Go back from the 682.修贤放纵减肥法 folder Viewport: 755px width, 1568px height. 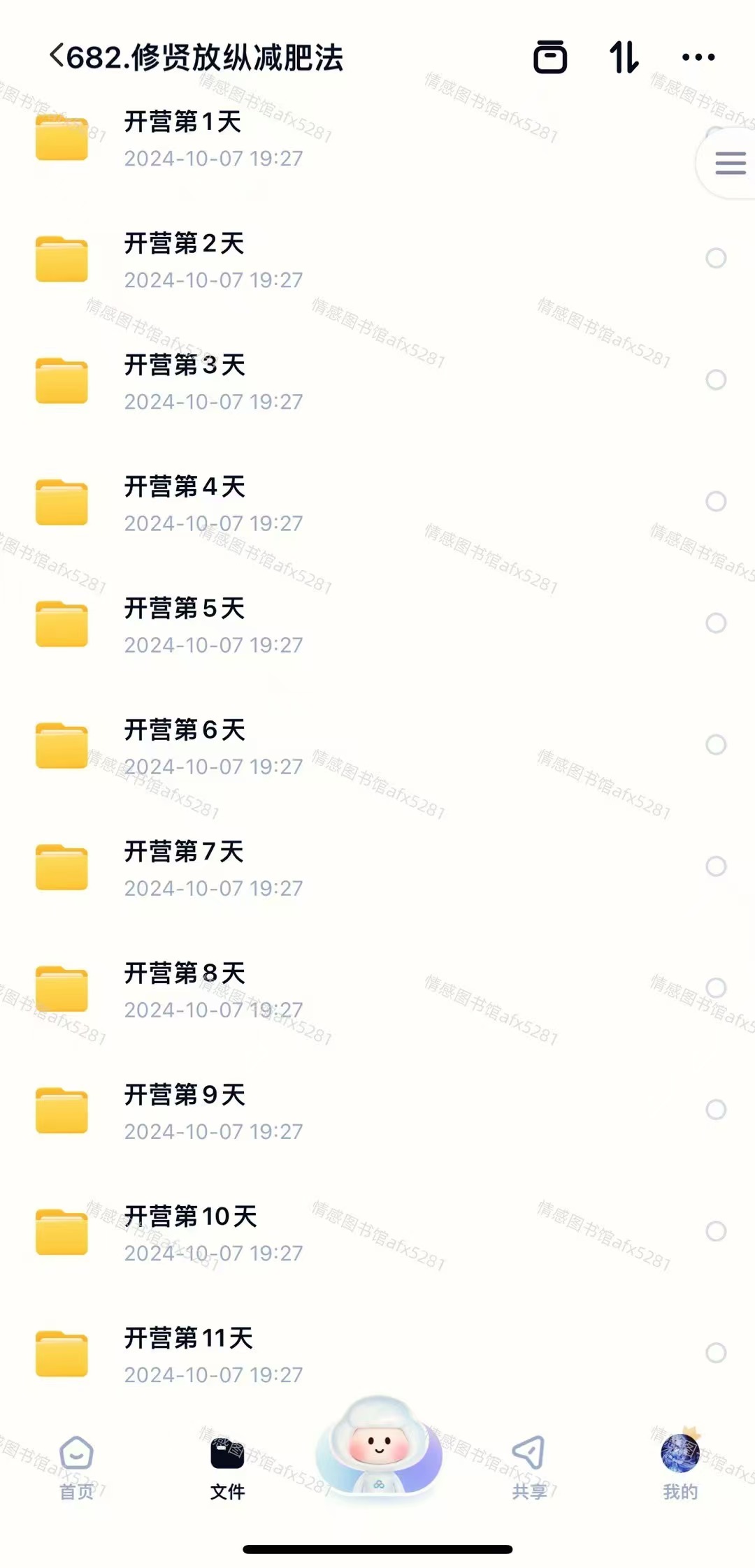(57, 57)
